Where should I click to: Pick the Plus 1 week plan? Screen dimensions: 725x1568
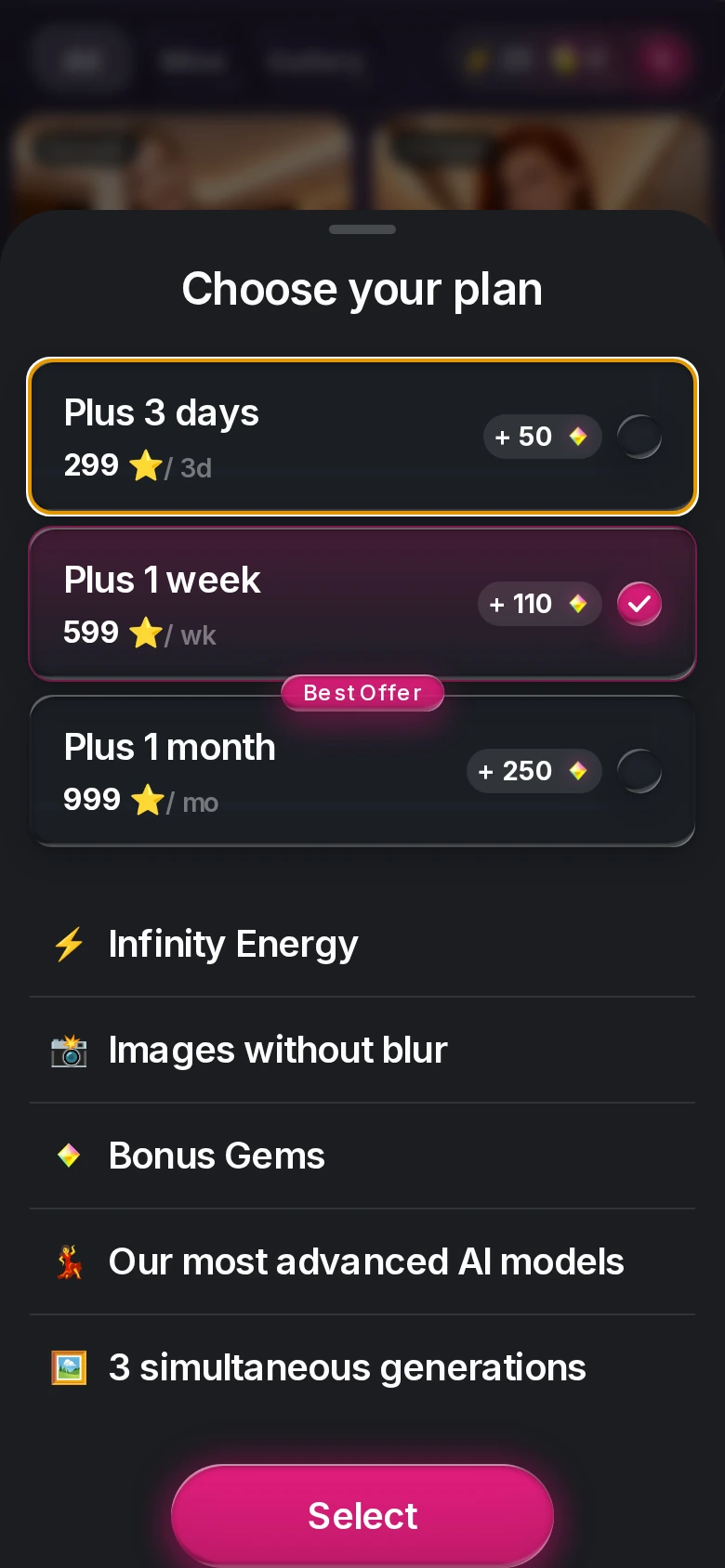pyautogui.click(x=362, y=604)
